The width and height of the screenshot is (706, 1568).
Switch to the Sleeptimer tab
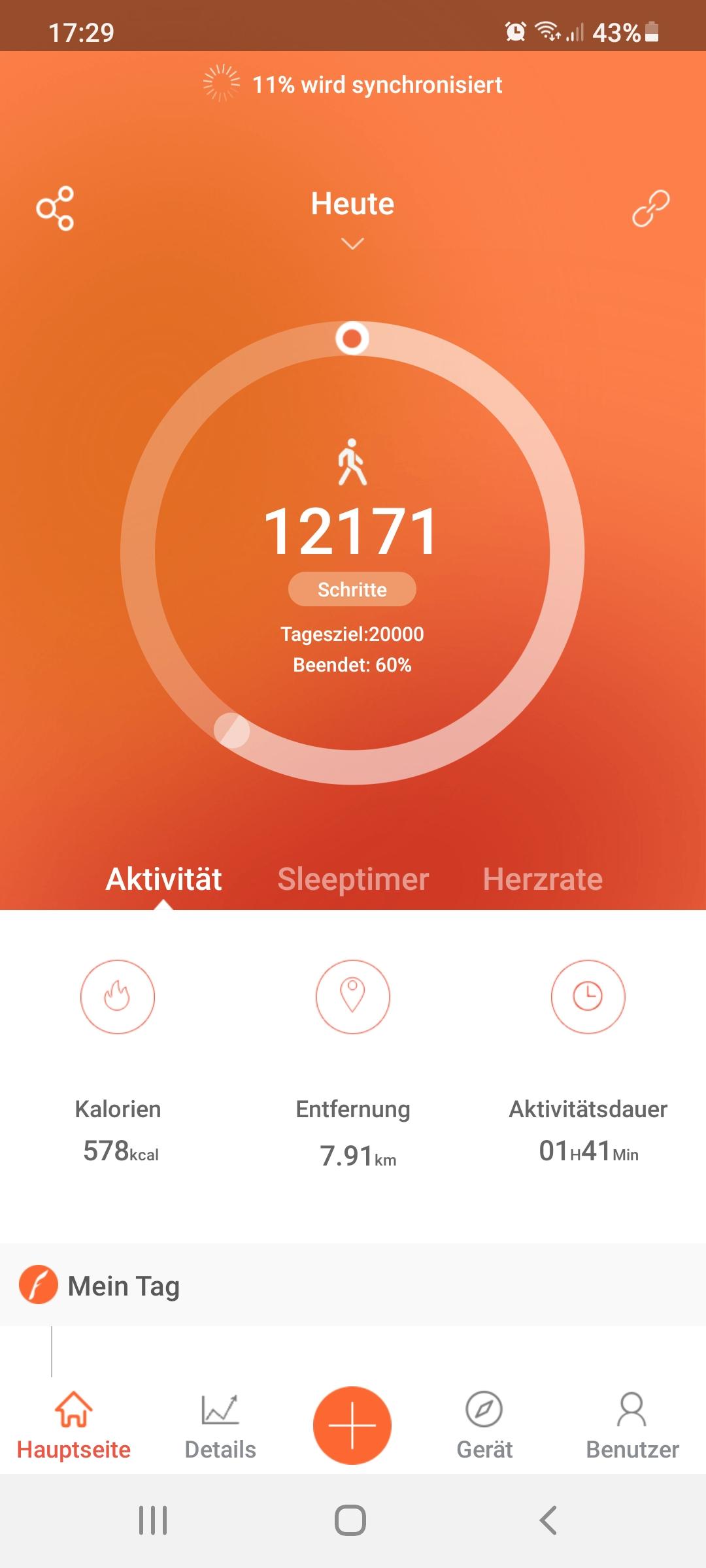tap(353, 879)
